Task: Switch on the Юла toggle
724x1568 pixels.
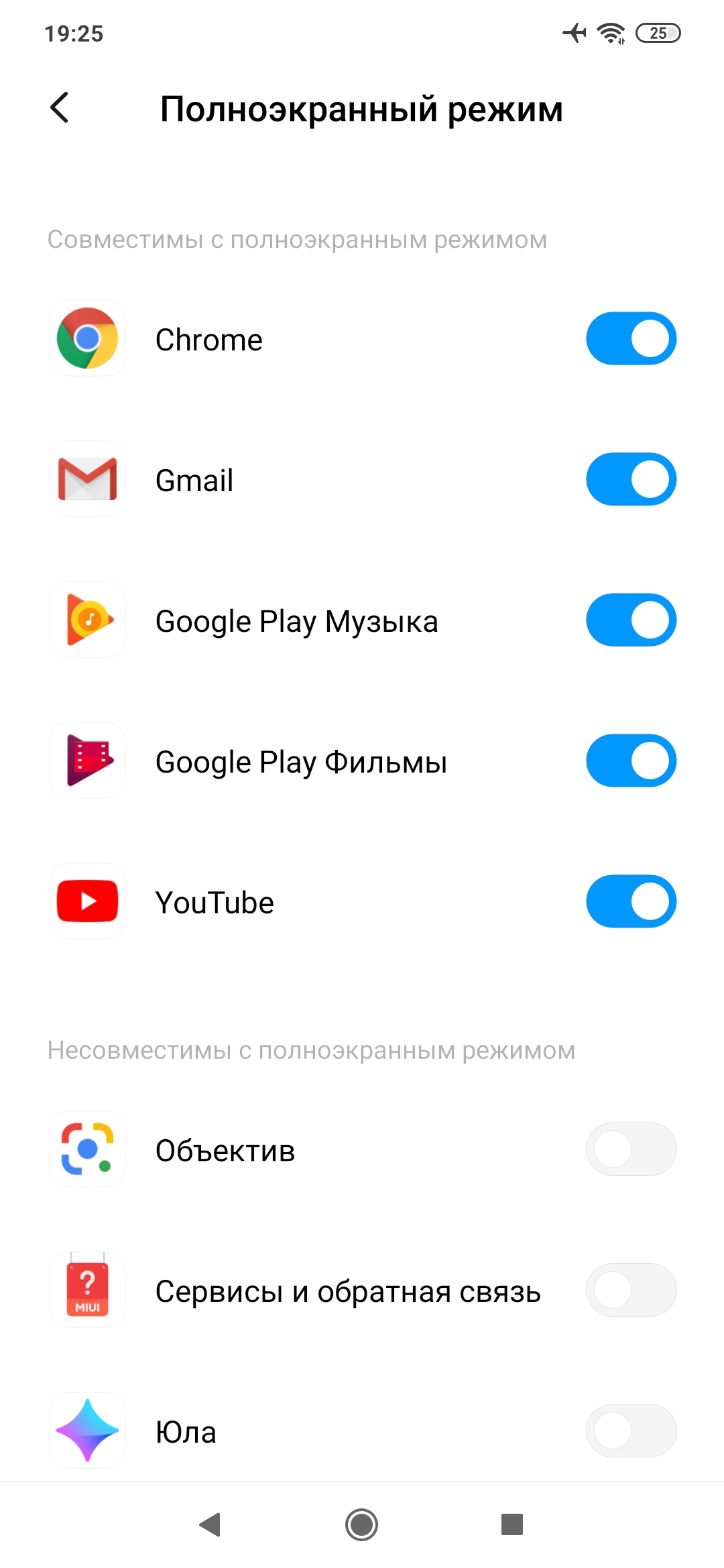Action: (x=631, y=1431)
